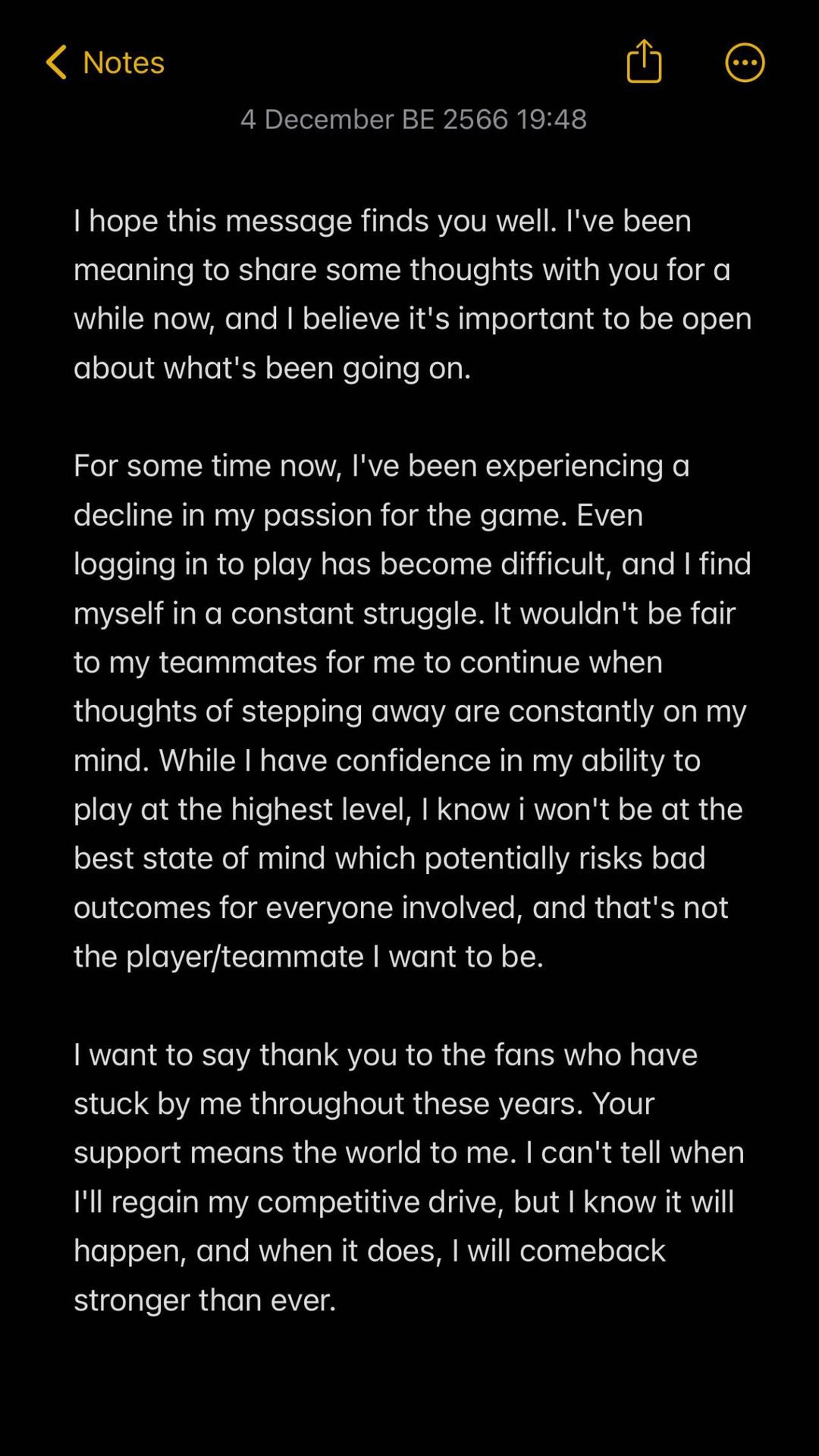
Task: Go back to the Notes list
Action: (105, 62)
